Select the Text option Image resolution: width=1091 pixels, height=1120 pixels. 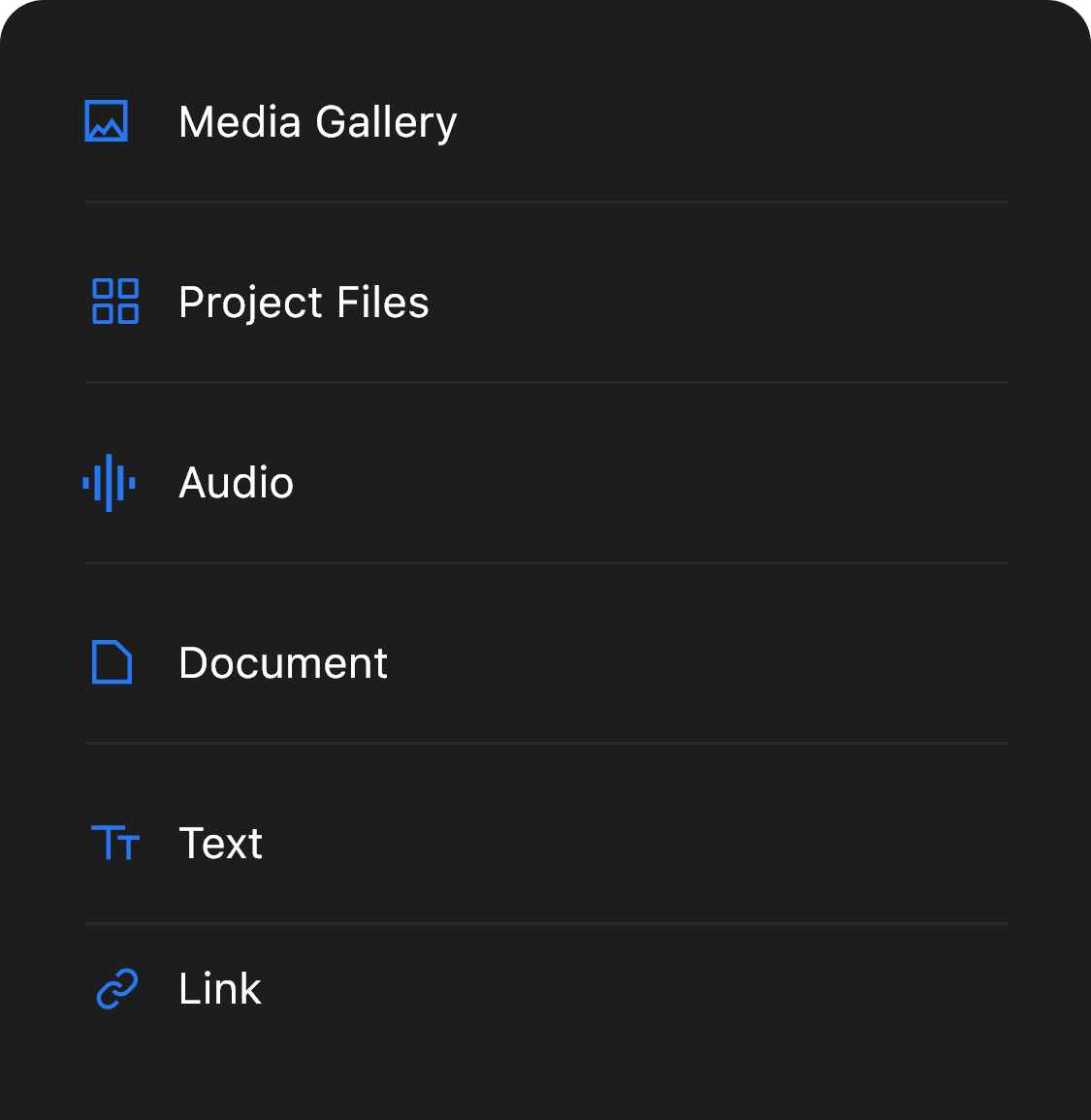(x=546, y=843)
